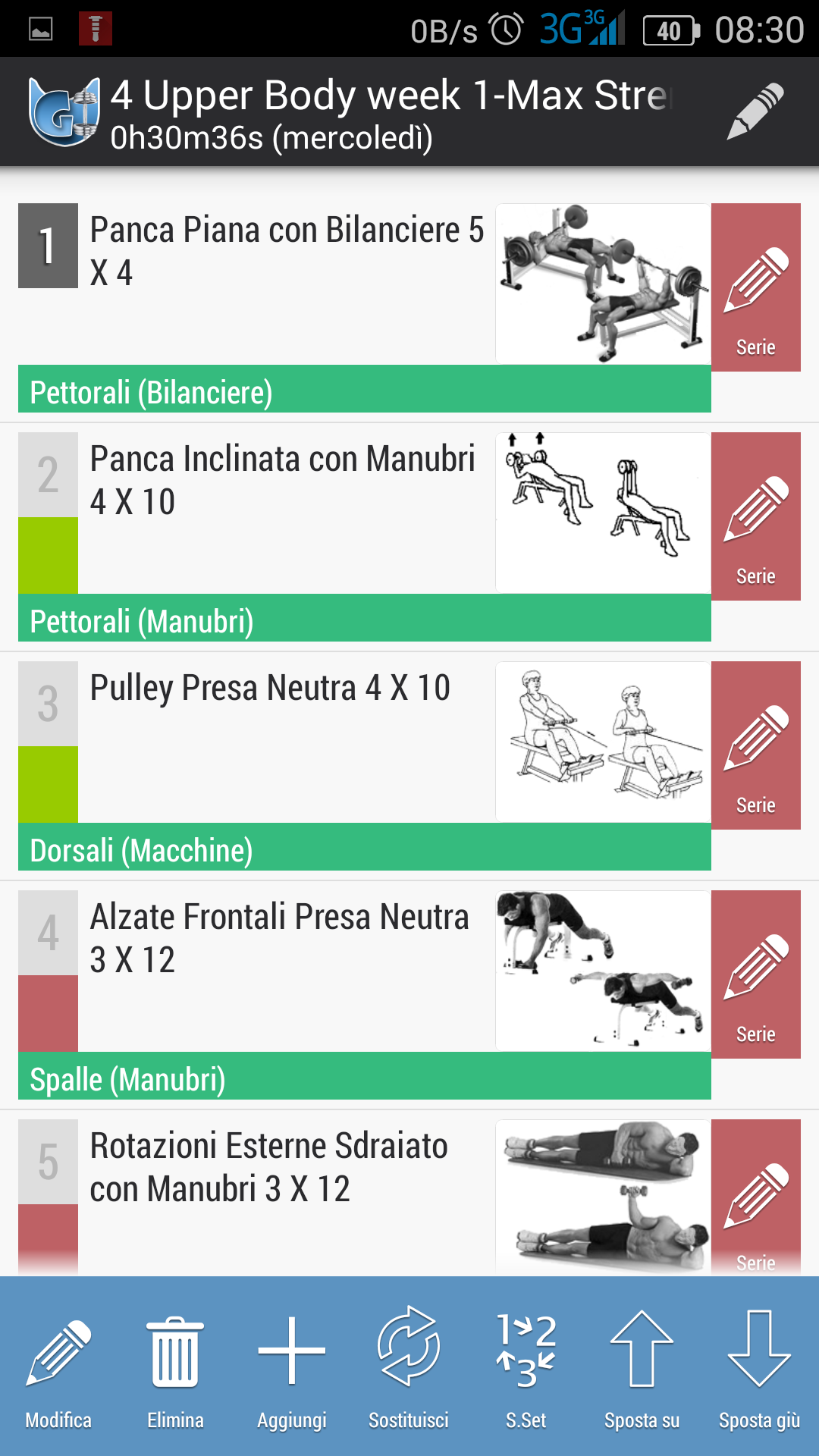This screenshot has height=1456, width=819.
Task: Tap the pencil edit icon in header
Action: [755, 112]
